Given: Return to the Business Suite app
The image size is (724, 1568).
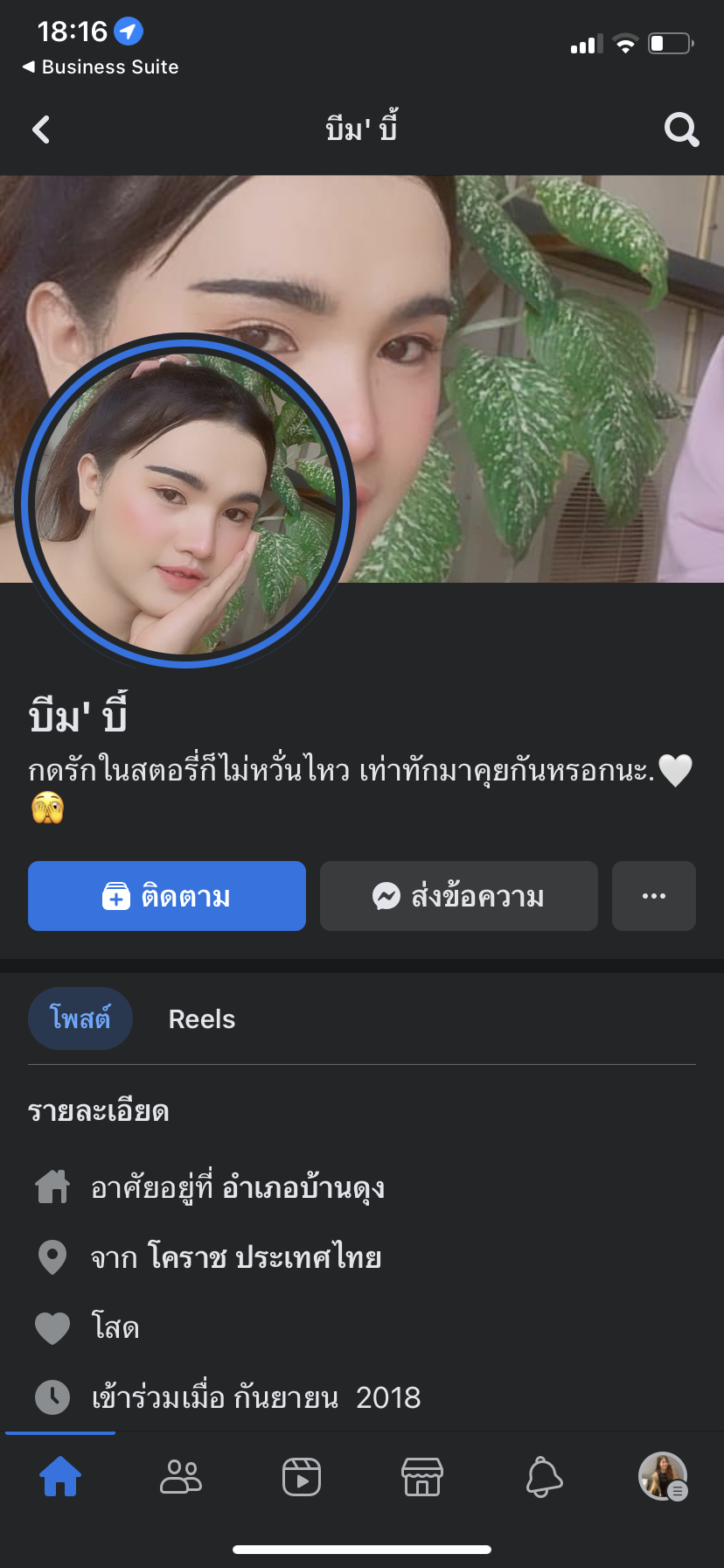Looking at the screenshot, I should [x=101, y=67].
